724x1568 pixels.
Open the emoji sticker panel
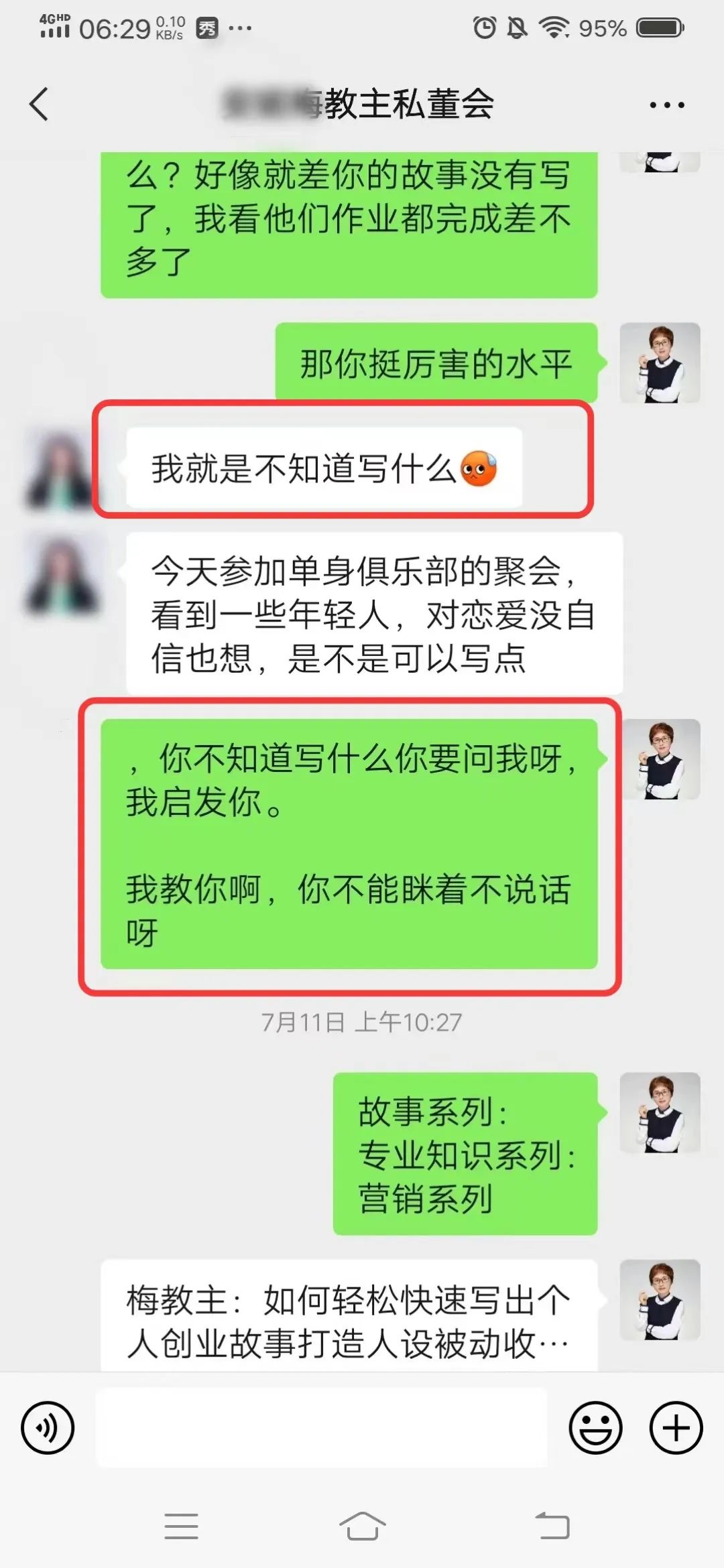coord(595,1427)
